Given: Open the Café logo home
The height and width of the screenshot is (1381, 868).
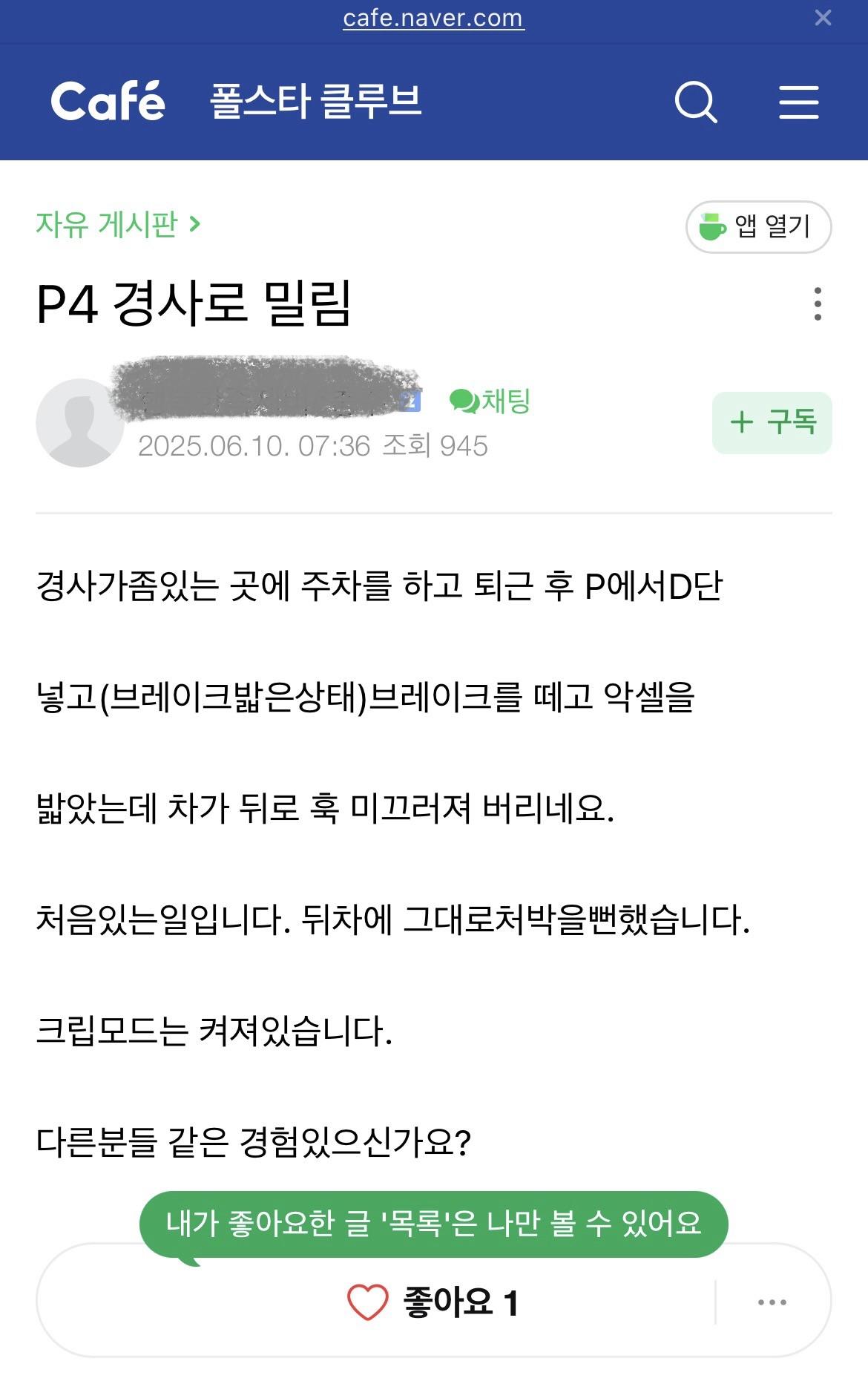Looking at the screenshot, I should (x=108, y=102).
